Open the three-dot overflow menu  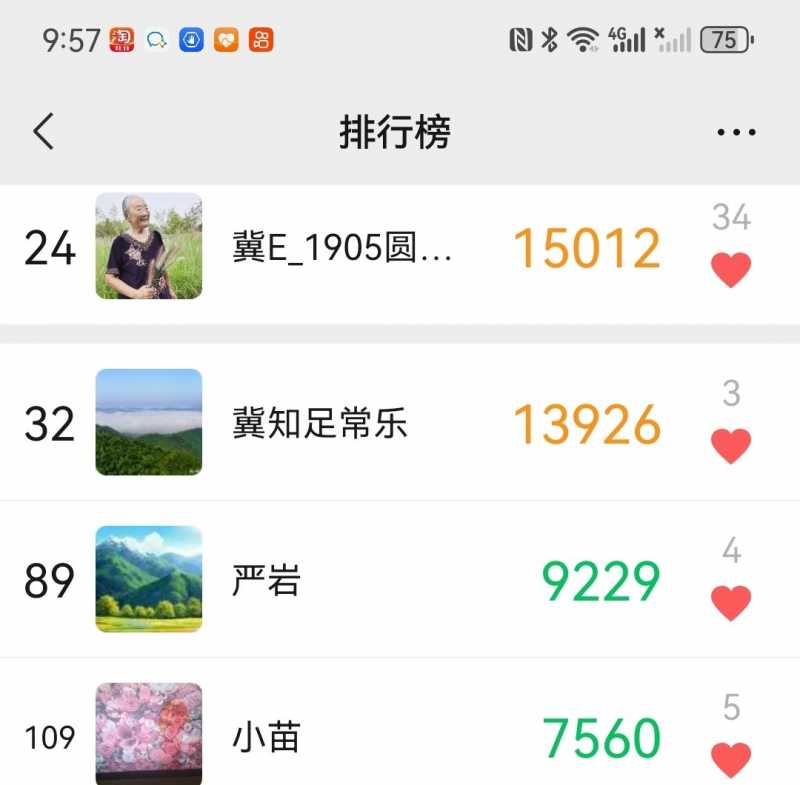click(736, 132)
